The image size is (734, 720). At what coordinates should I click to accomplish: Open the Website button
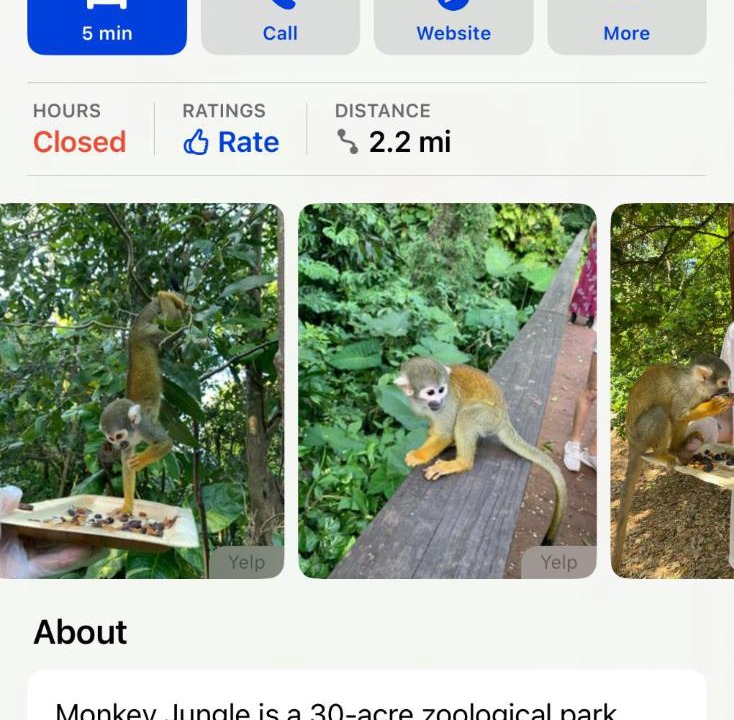pos(453,26)
